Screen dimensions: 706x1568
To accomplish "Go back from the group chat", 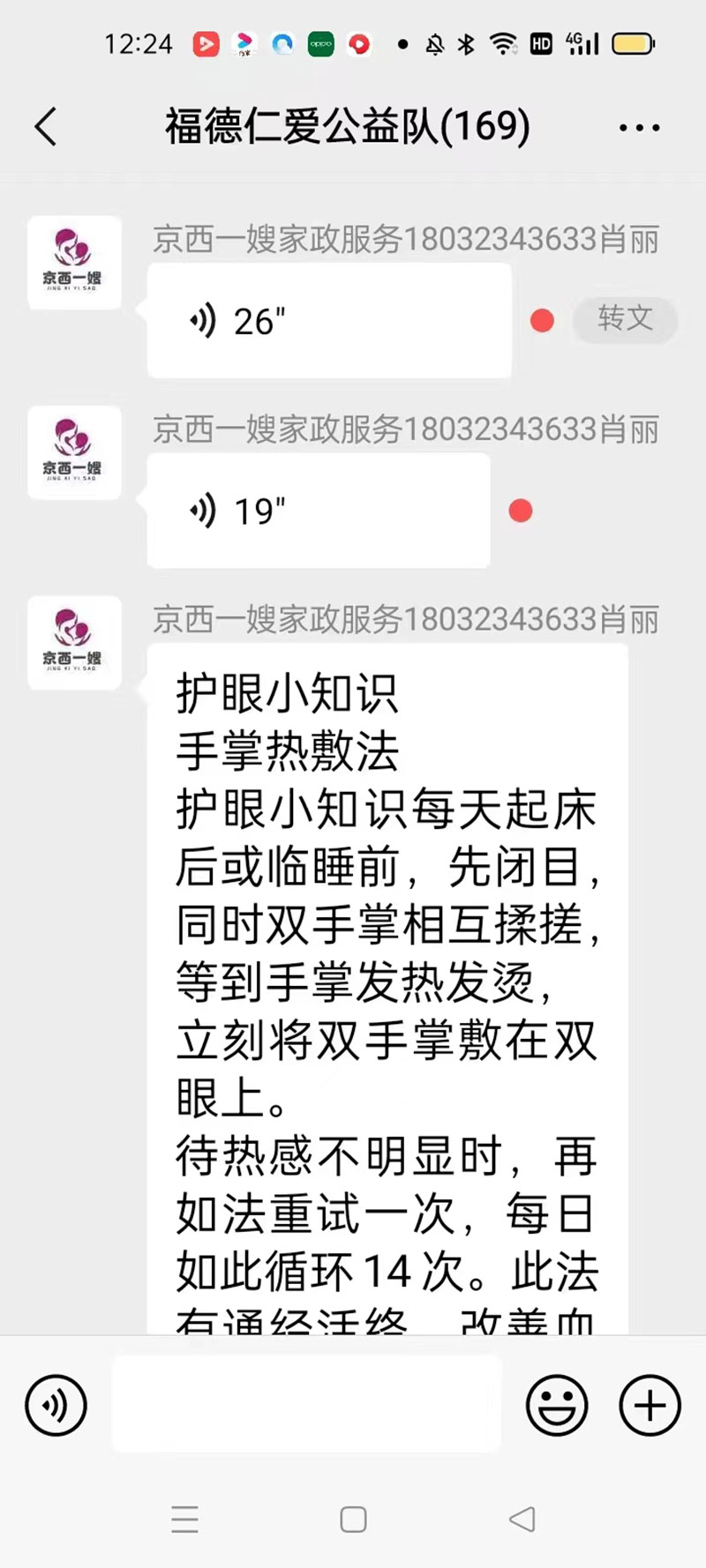I will (x=46, y=127).
